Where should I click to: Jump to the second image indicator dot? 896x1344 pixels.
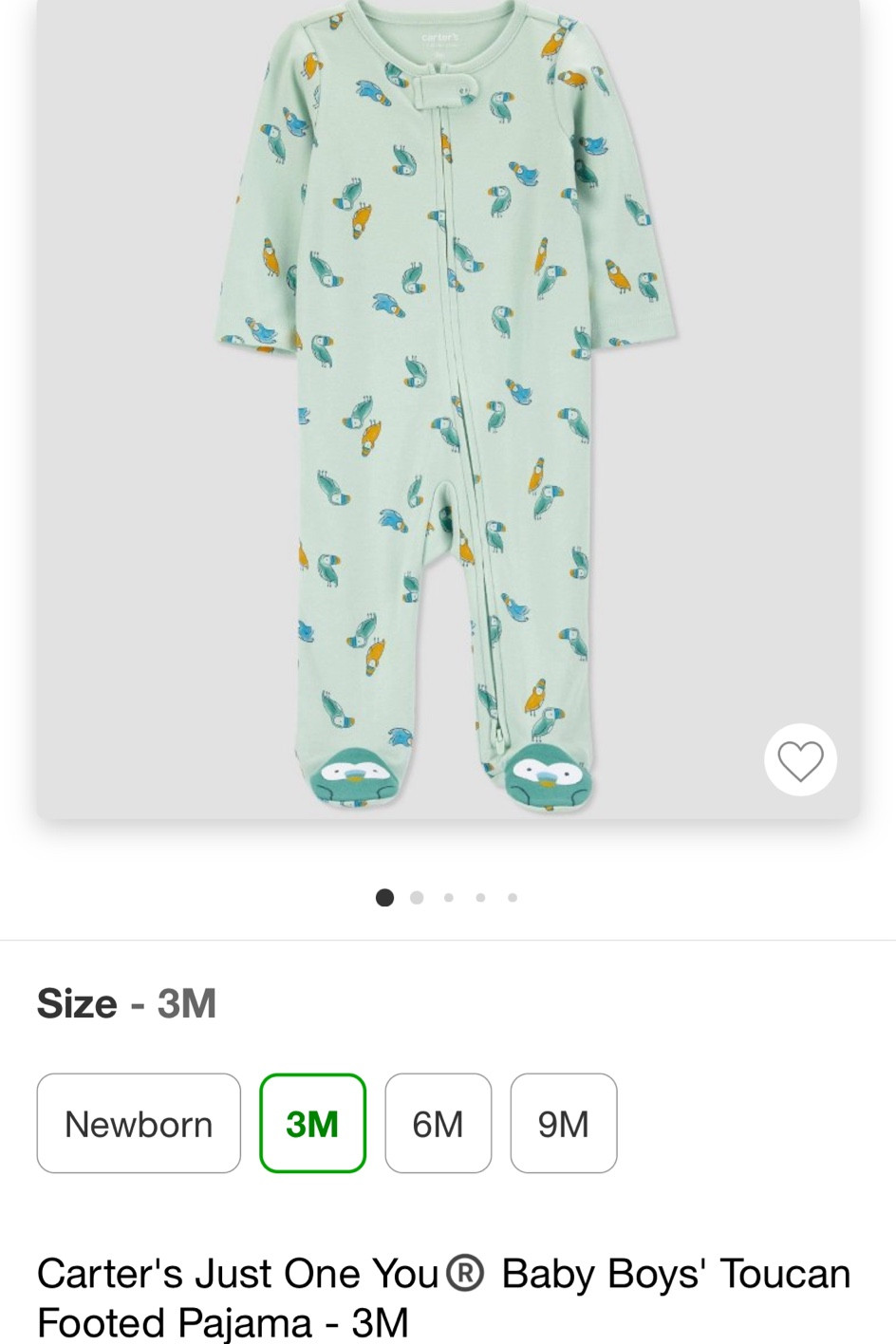[x=417, y=898]
